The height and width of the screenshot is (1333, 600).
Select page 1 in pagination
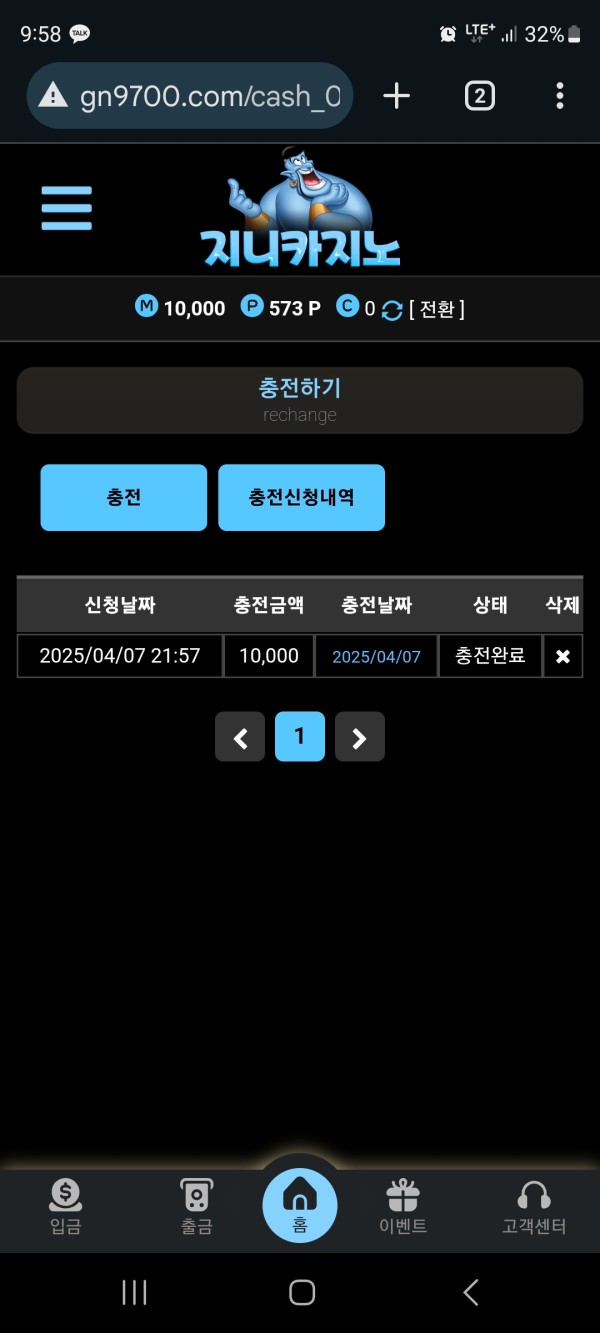click(299, 737)
